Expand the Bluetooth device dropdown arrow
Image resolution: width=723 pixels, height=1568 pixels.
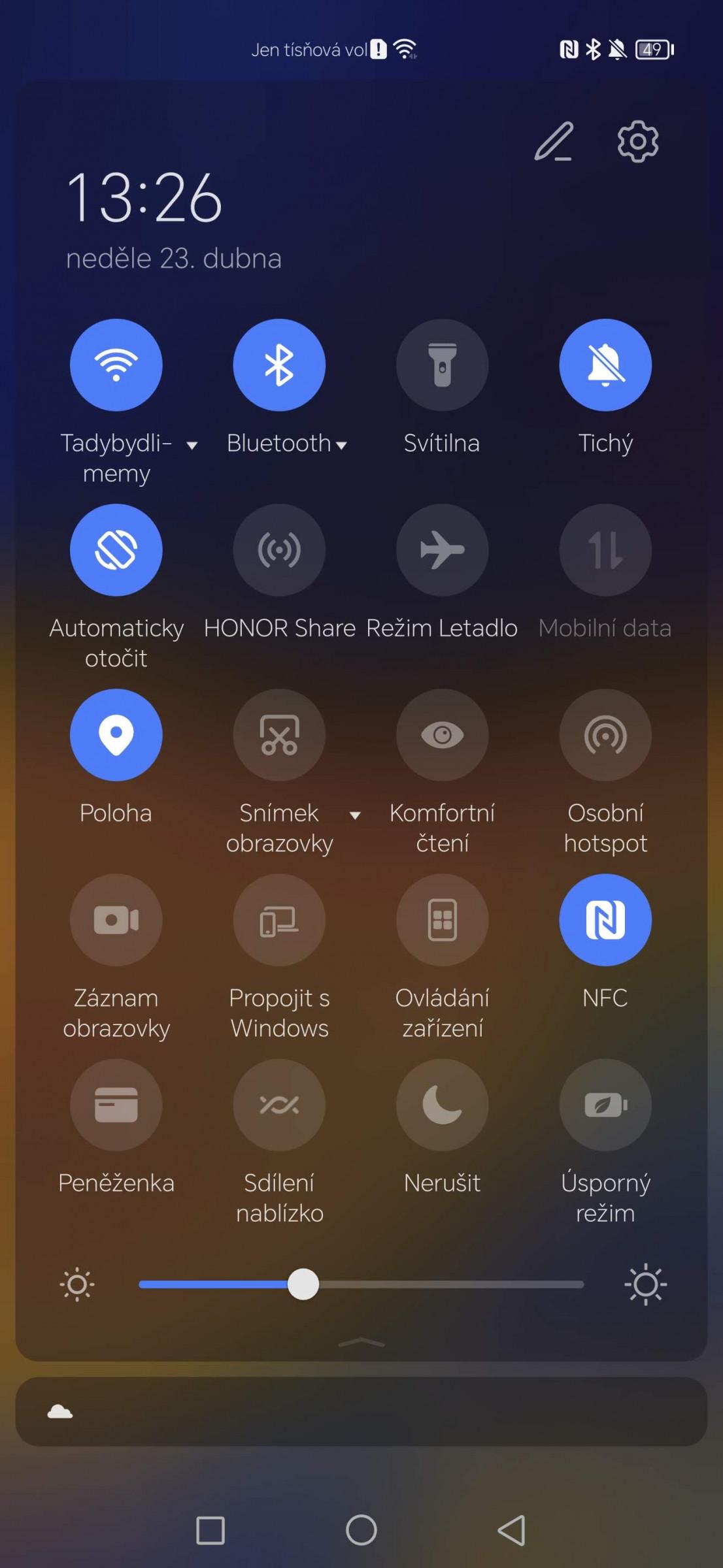click(341, 446)
